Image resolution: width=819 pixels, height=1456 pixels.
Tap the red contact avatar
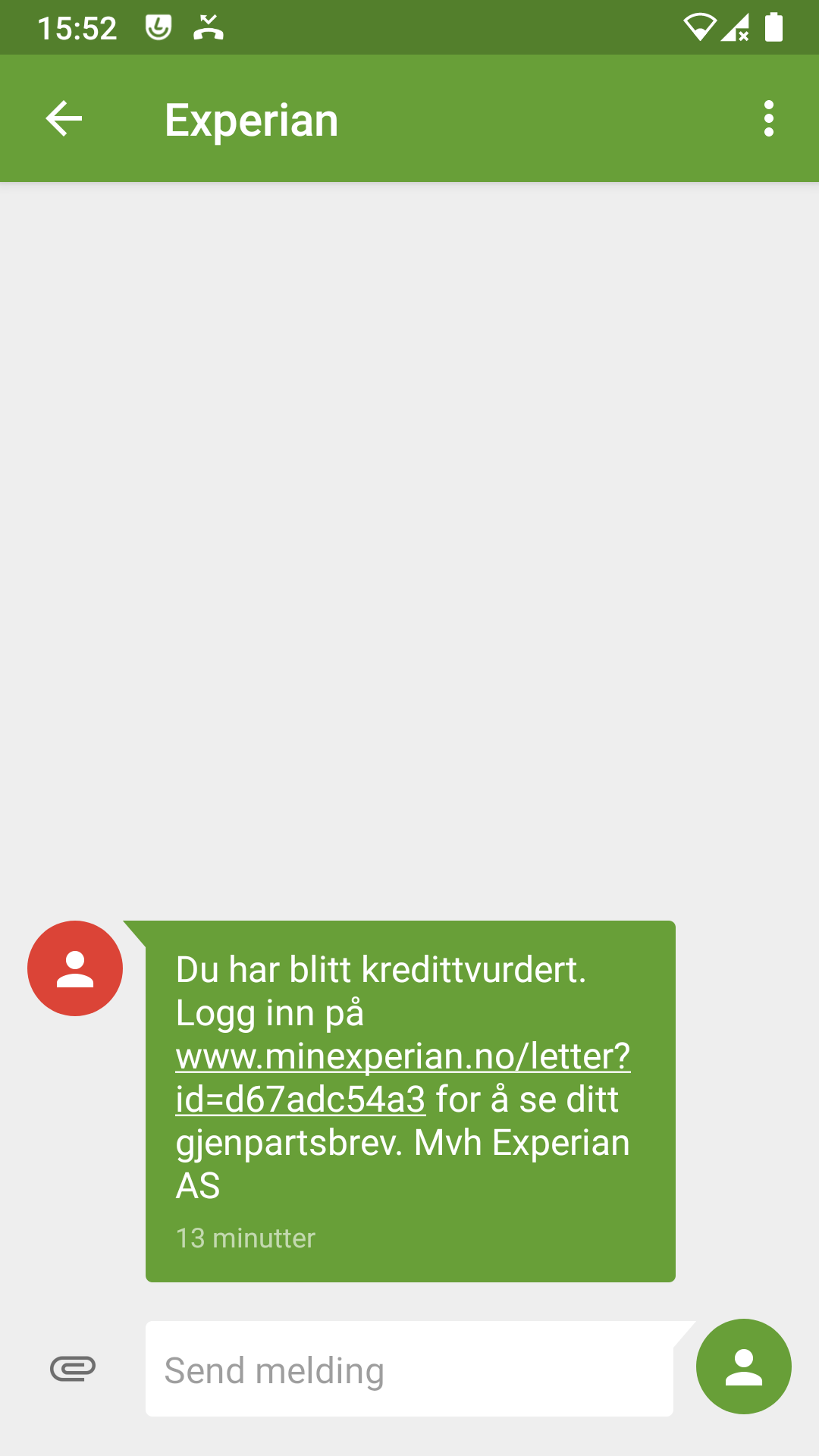tap(75, 968)
